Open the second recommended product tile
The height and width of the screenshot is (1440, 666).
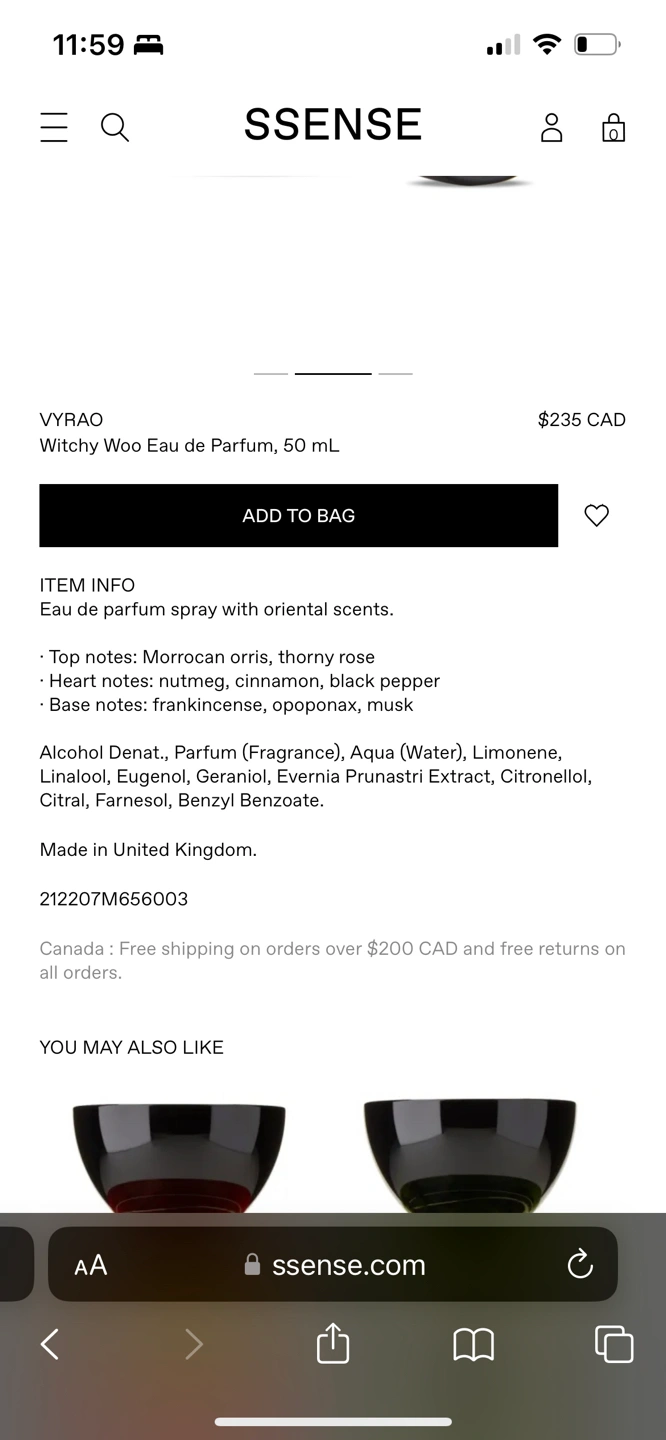coord(470,1155)
